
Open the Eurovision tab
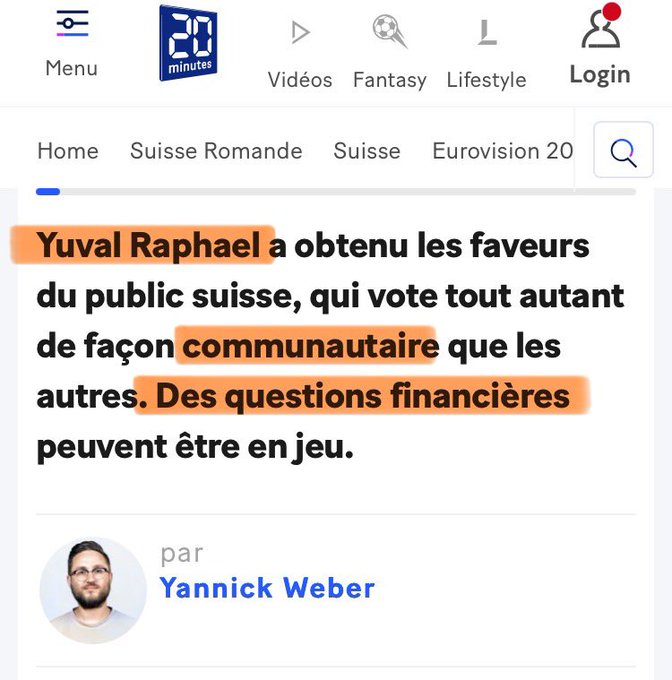(x=502, y=151)
